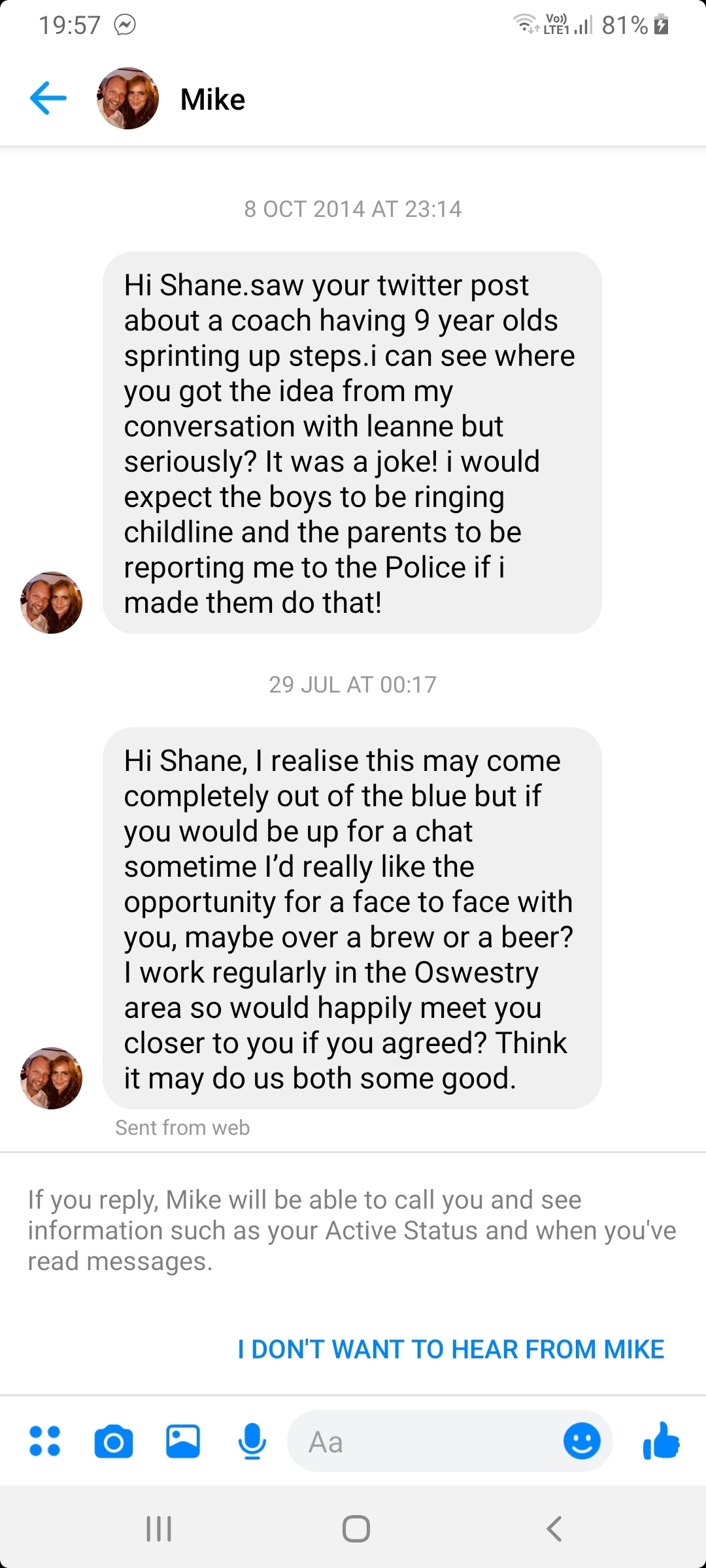Screen dimensions: 706x1568
Task: Tap I DON'T WANT TO HEAR FROM MIKE
Action: 451,1349
